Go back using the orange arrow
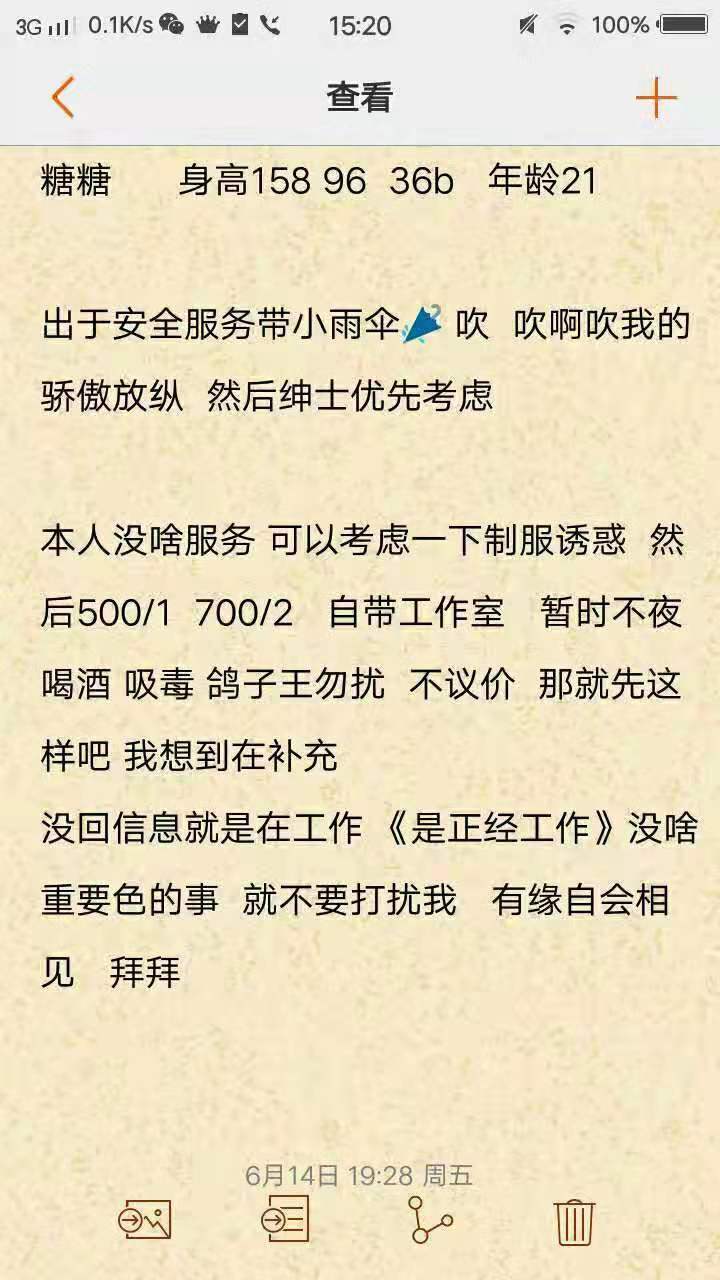The height and width of the screenshot is (1280, 720). (x=63, y=98)
